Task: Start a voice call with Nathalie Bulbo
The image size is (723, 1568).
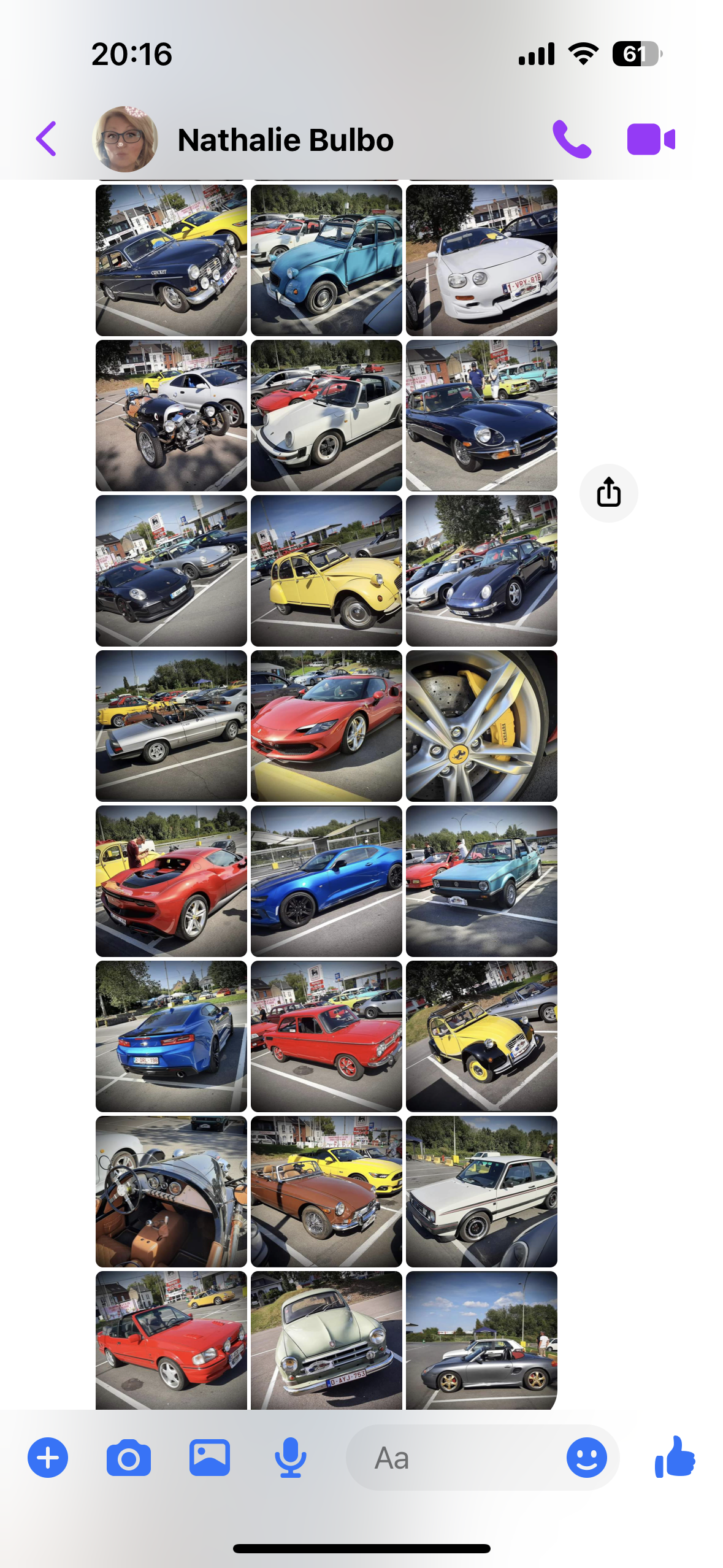Action: [x=572, y=139]
